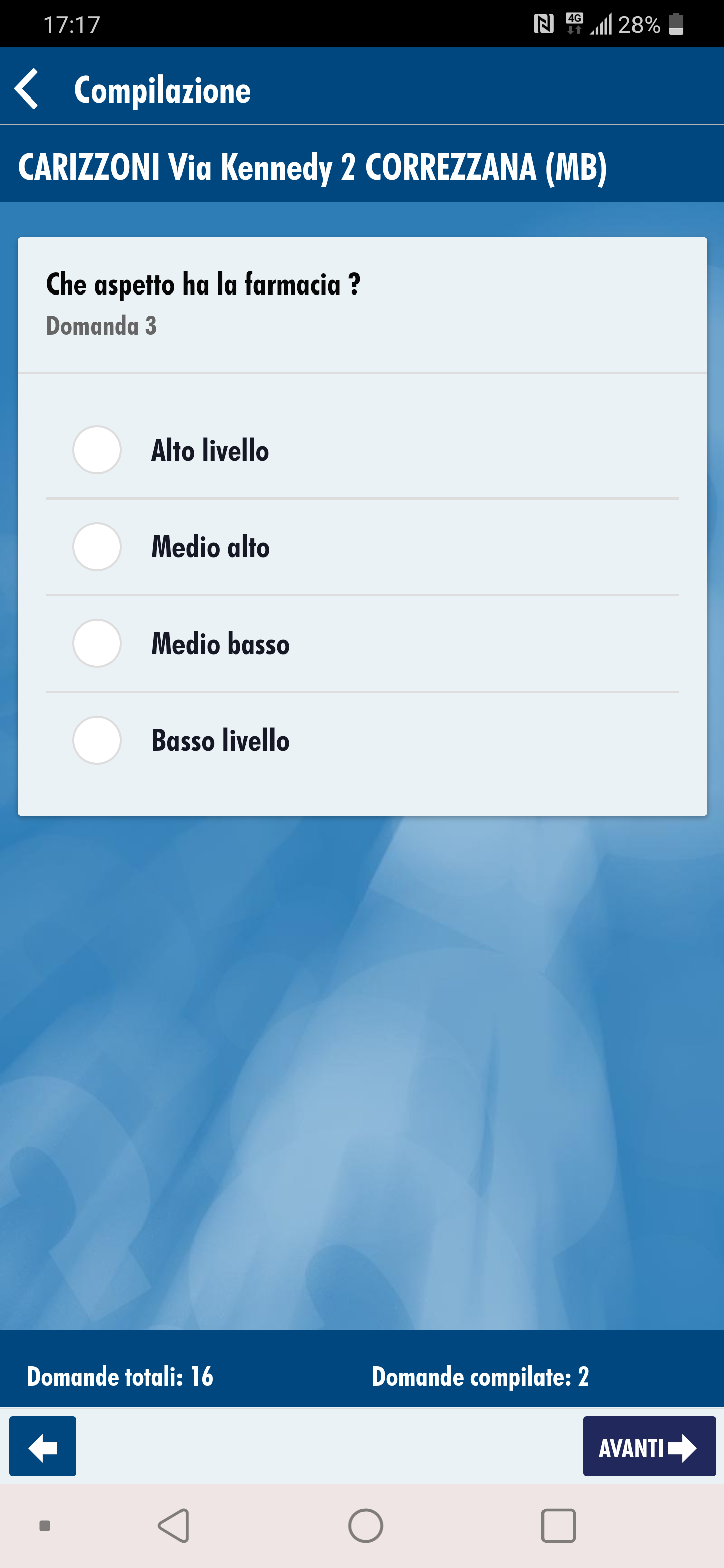Tap AVANTI to go to next question

click(649, 1446)
